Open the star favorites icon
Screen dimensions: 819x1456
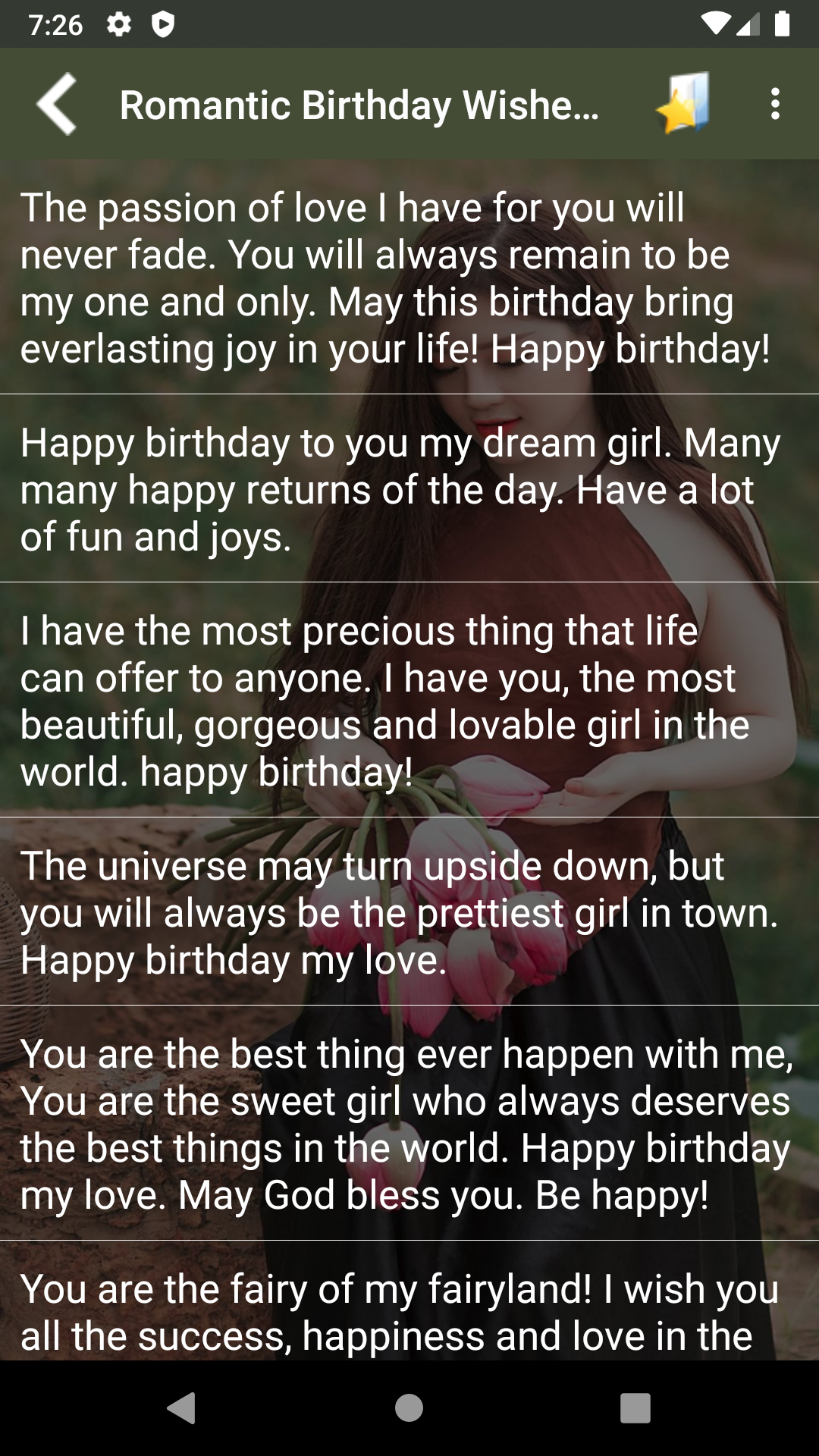click(683, 104)
